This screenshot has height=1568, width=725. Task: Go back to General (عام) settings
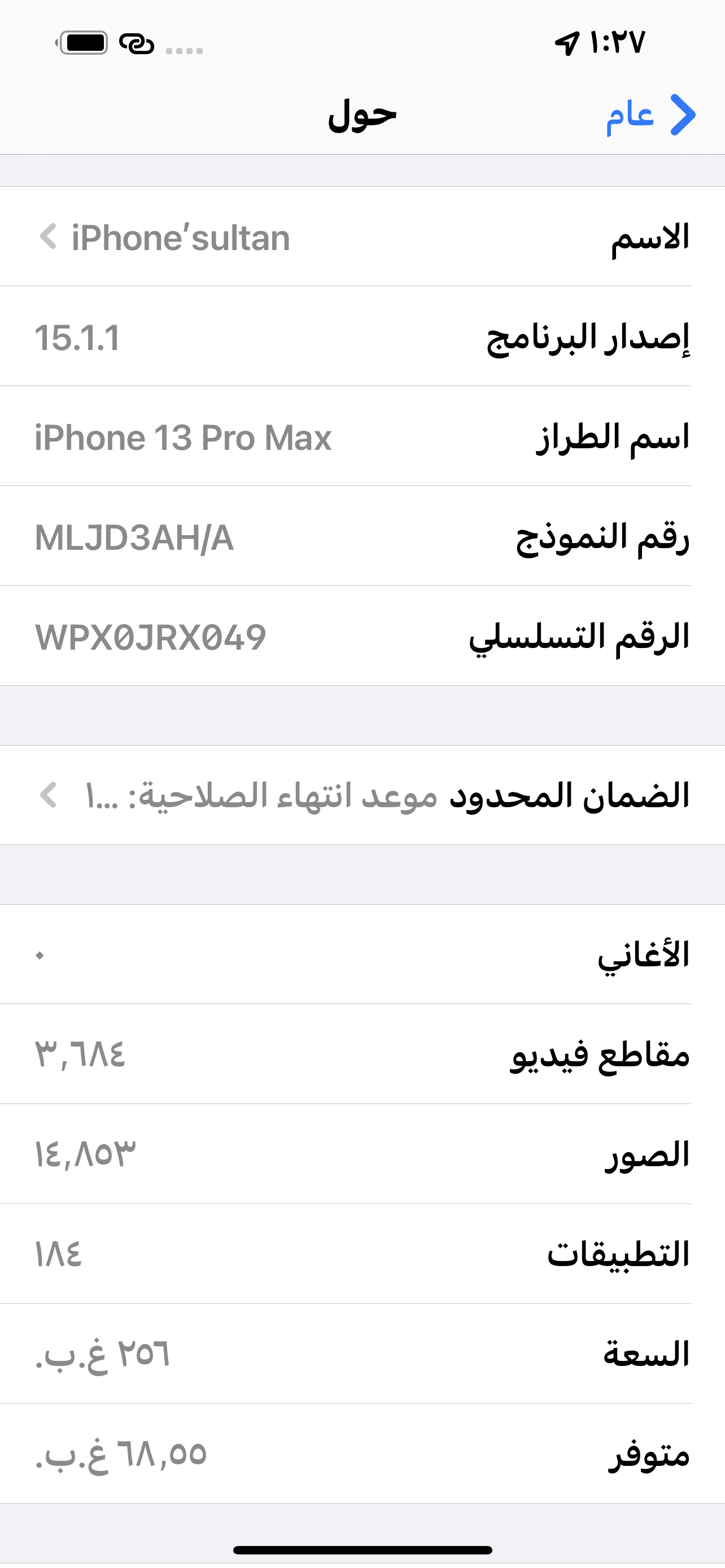click(x=650, y=115)
